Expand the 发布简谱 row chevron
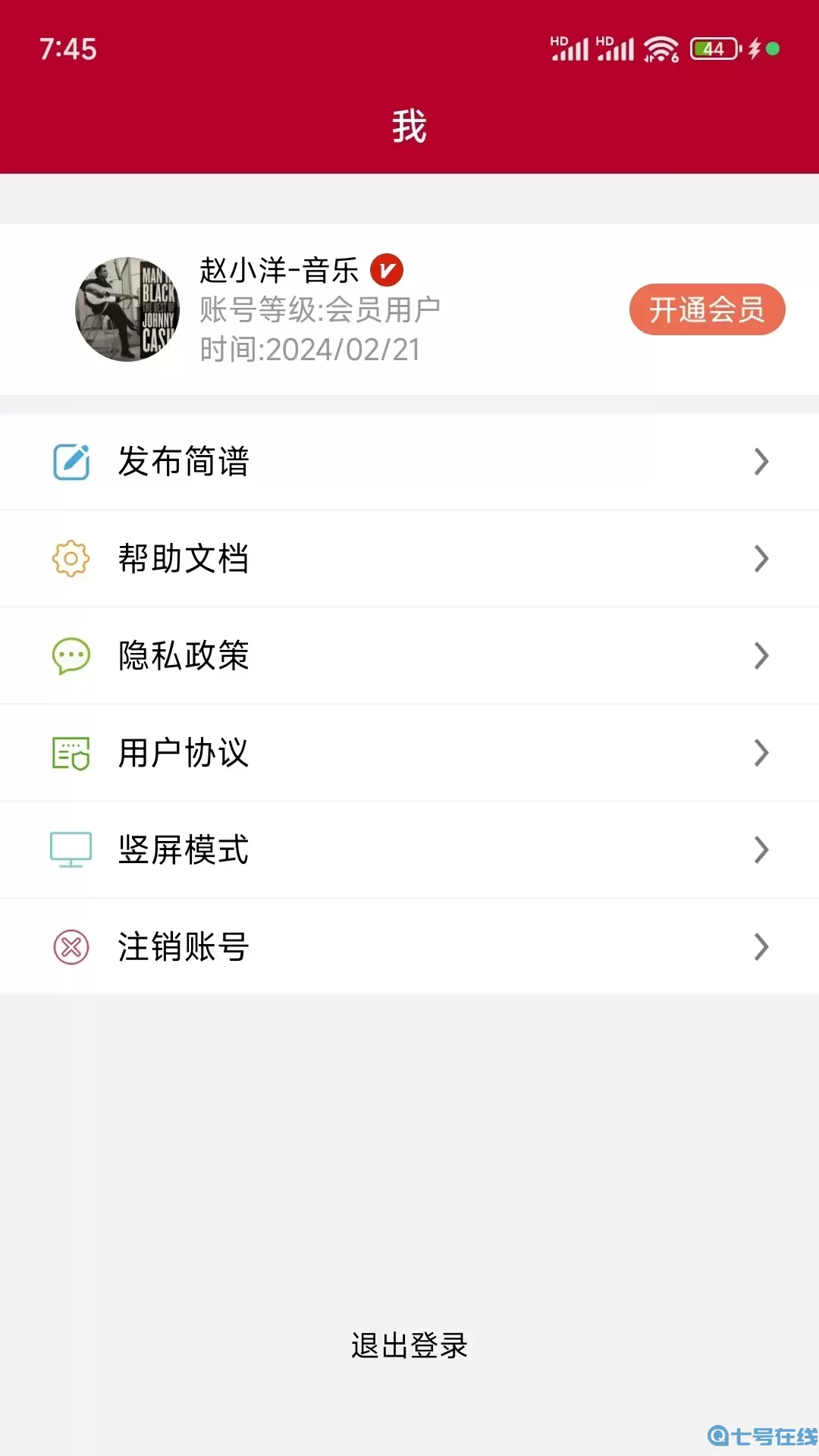This screenshot has height=1456, width=819. [x=761, y=460]
